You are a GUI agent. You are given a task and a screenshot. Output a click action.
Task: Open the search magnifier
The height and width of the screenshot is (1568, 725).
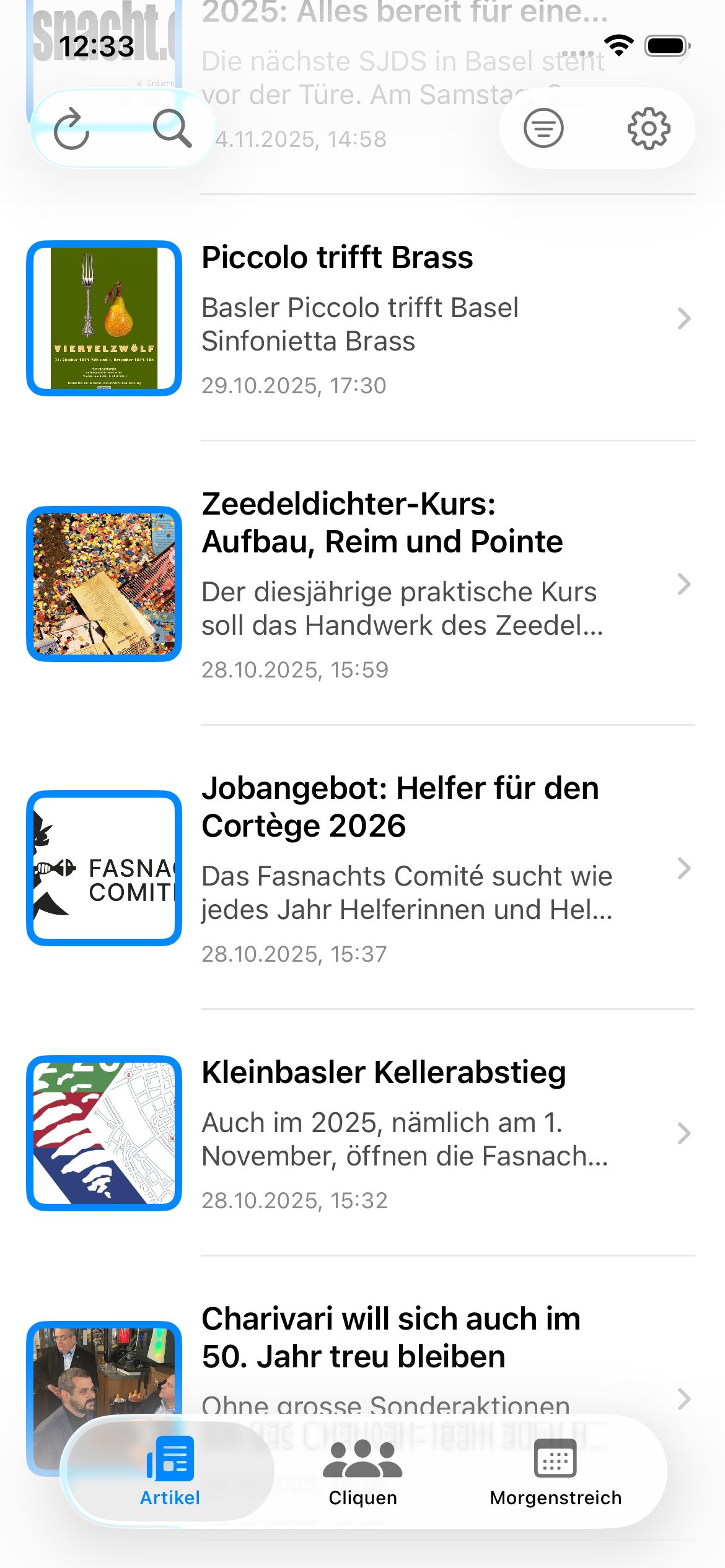[172, 128]
